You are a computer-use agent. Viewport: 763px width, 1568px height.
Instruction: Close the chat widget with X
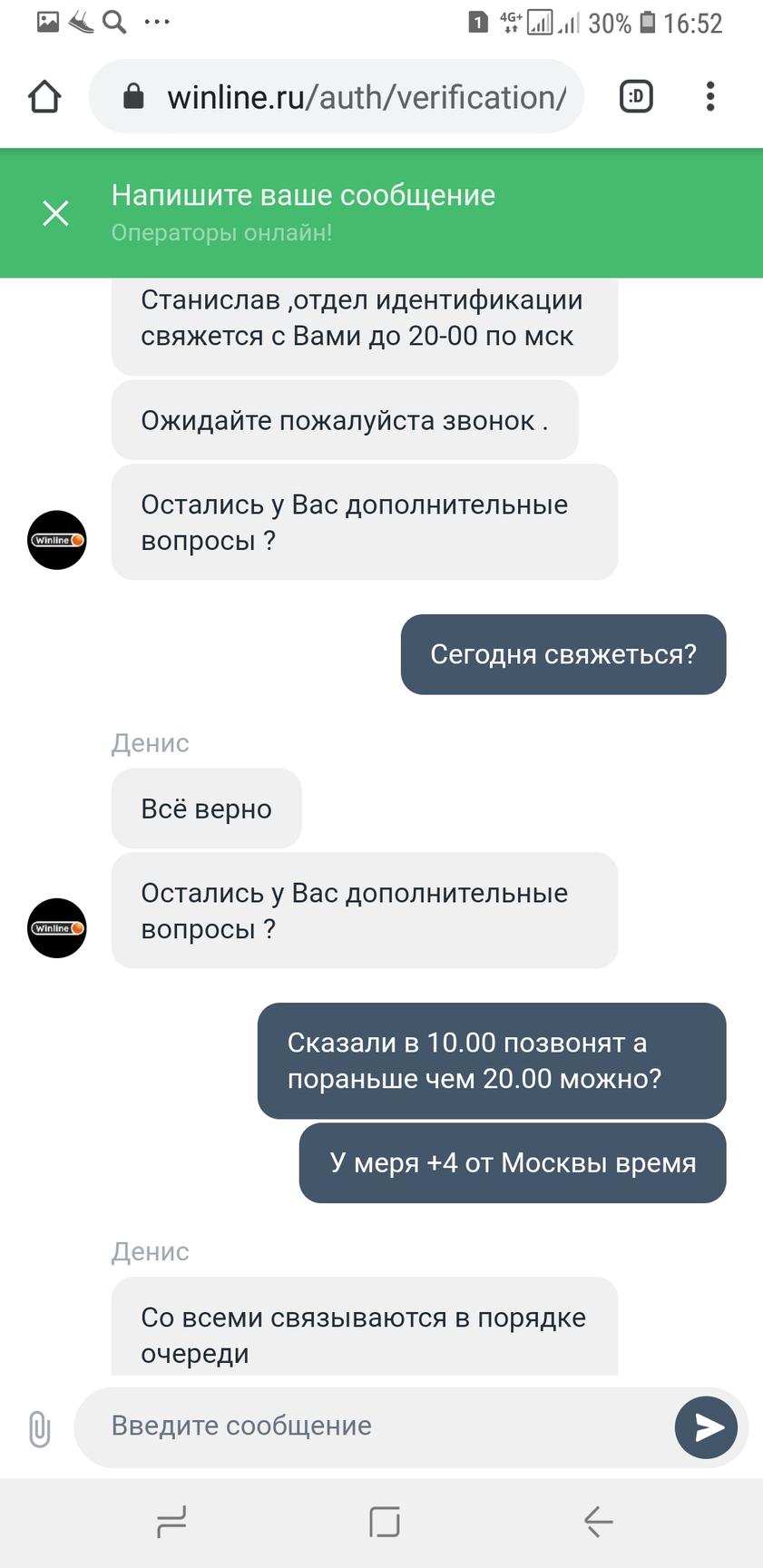[x=56, y=213]
